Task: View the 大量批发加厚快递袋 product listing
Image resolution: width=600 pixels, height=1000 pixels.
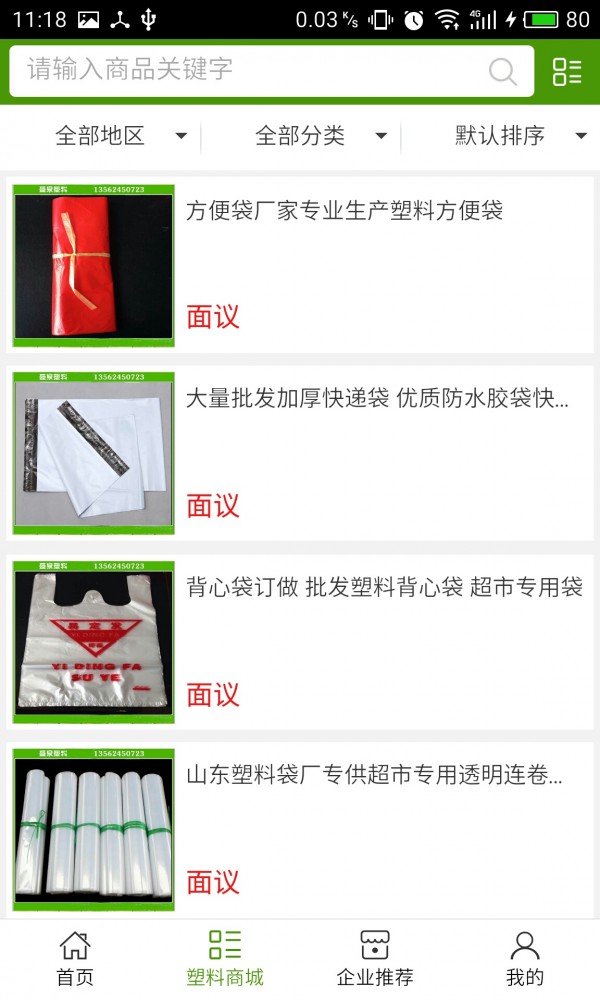Action: [300, 453]
